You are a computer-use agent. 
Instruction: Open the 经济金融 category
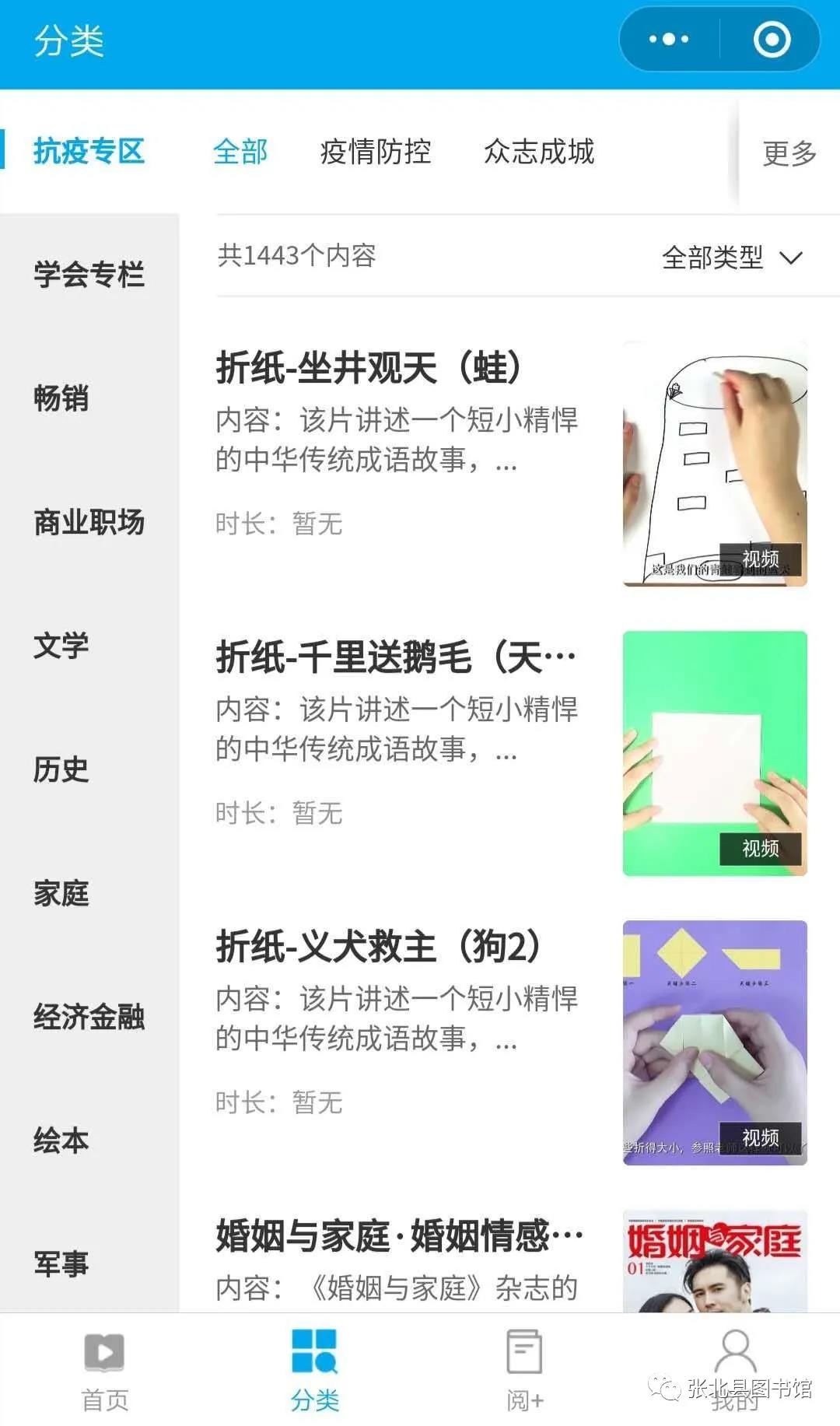(x=89, y=1017)
